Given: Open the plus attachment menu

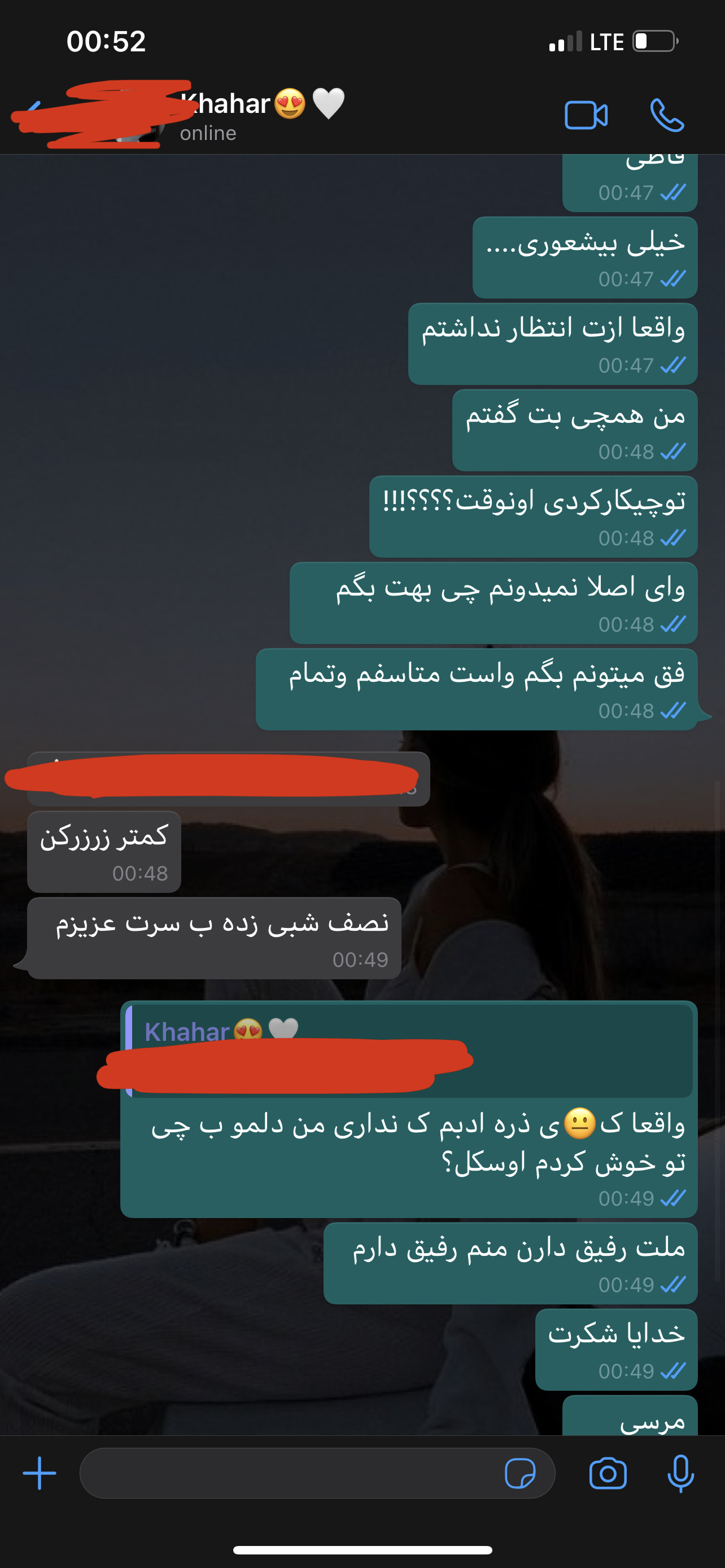Looking at the screenshot, I should (40, 1473).
